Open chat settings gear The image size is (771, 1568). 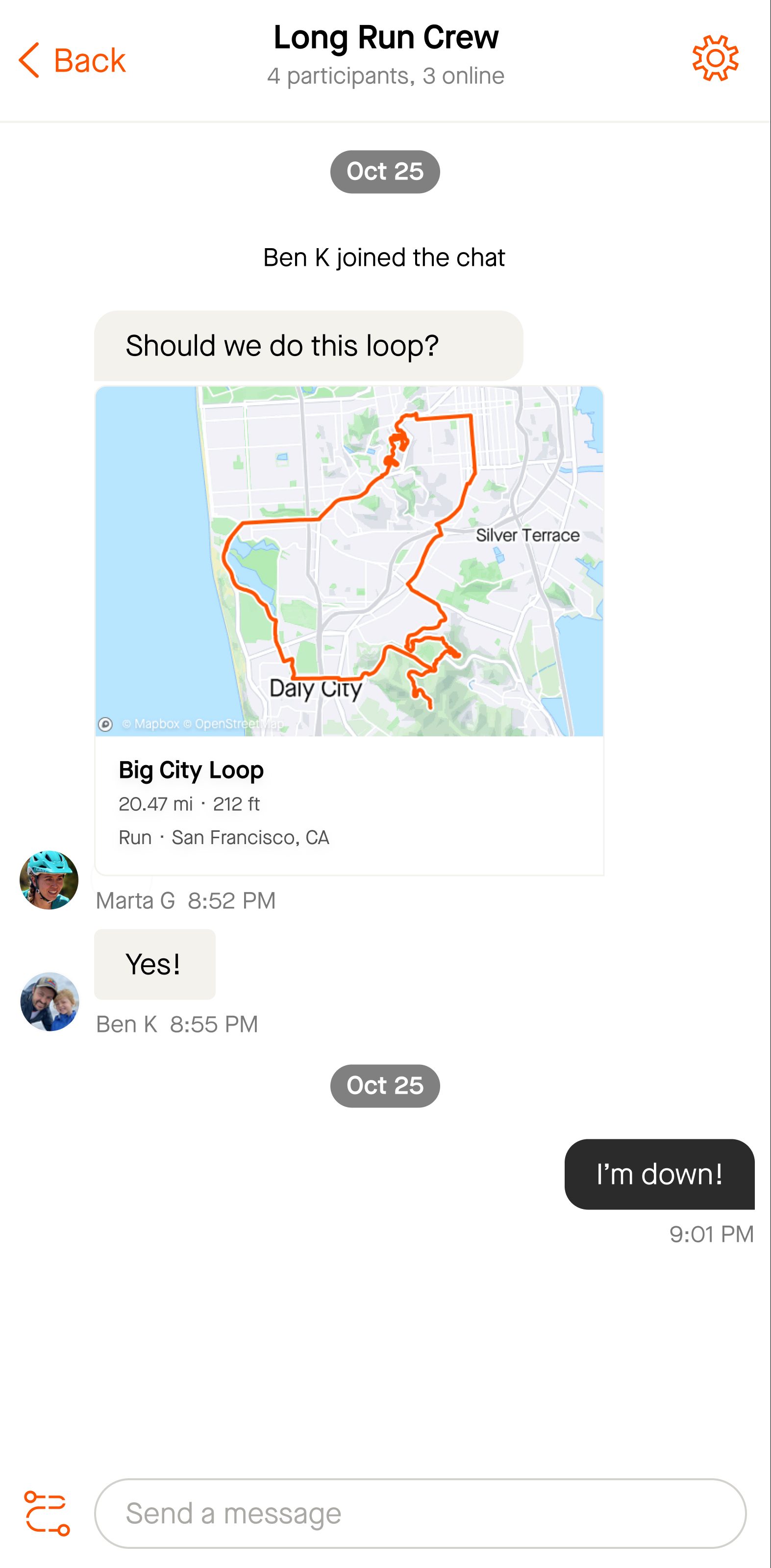(x=715, y=58)
